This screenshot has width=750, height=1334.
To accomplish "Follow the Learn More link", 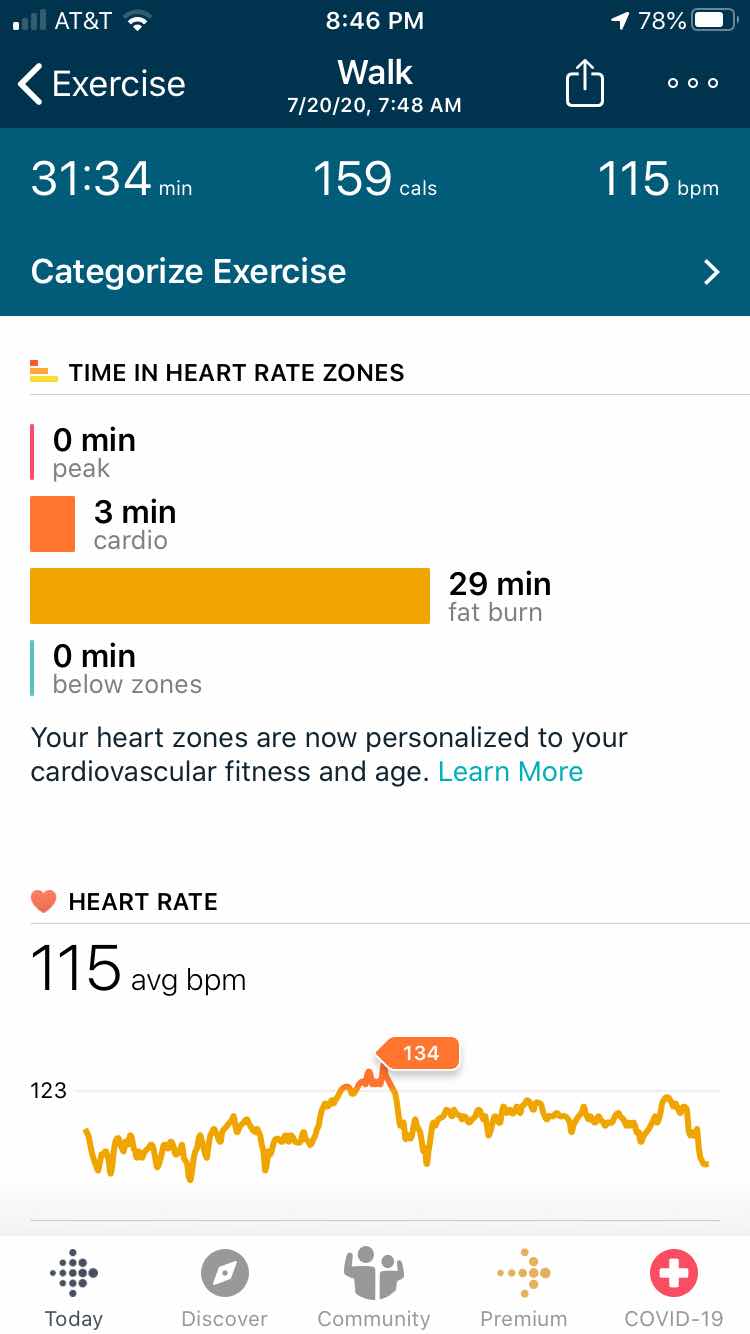I will 510,772.
